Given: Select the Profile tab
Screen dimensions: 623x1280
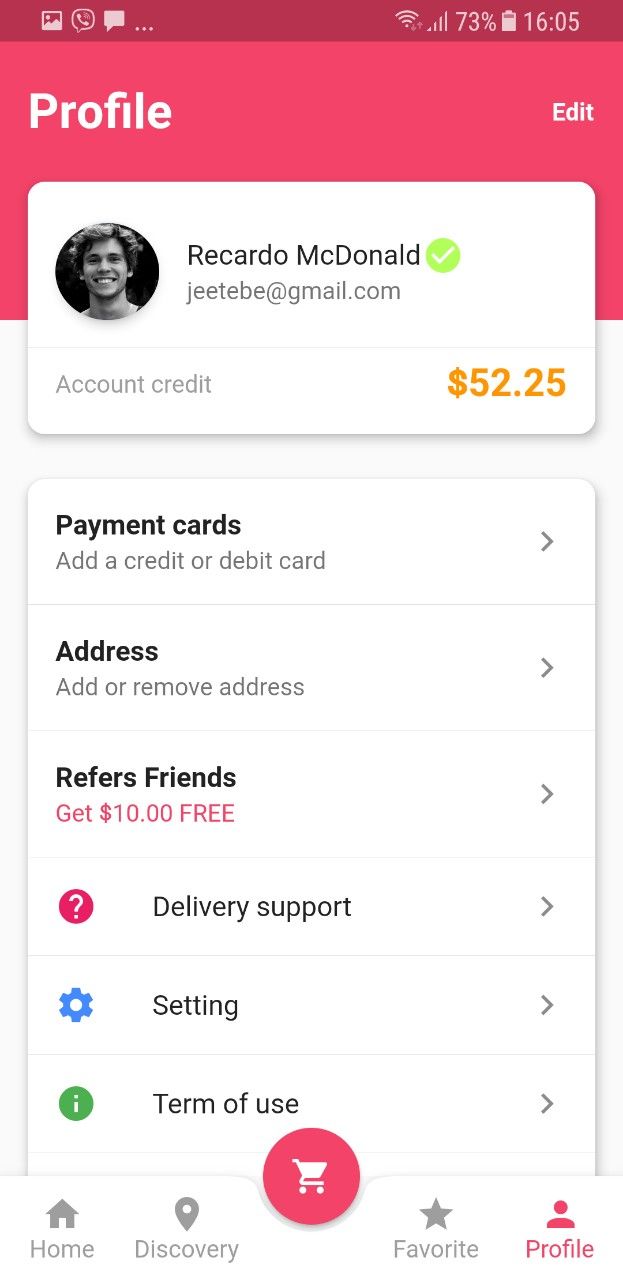Looking at the screenshot, I should 560,1230.
